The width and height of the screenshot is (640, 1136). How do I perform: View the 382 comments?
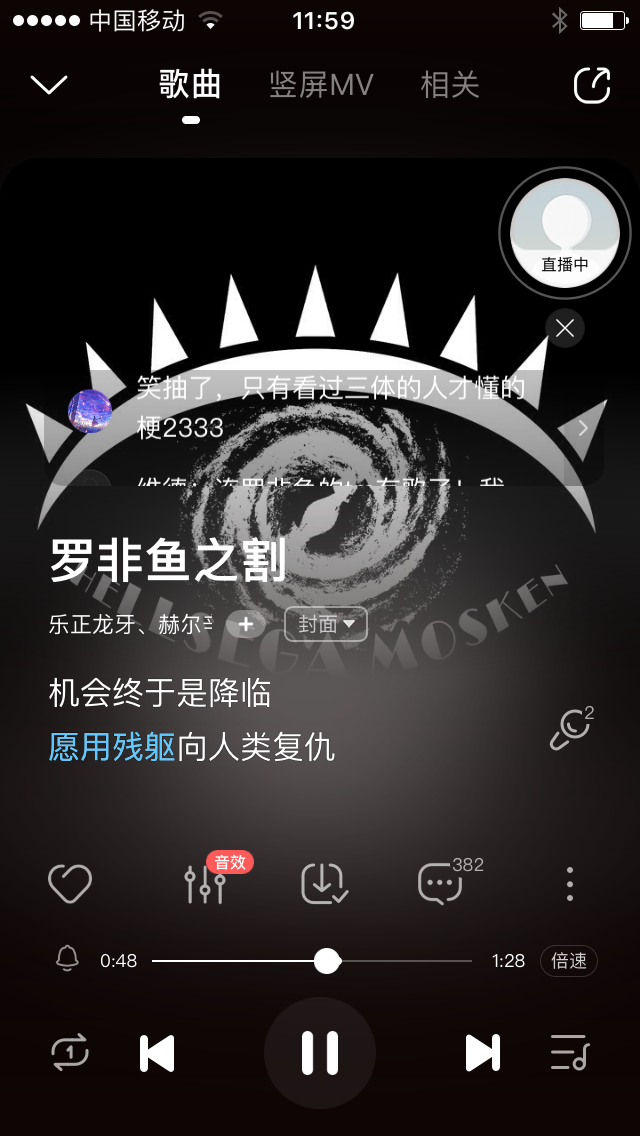(x=442, y=884)
